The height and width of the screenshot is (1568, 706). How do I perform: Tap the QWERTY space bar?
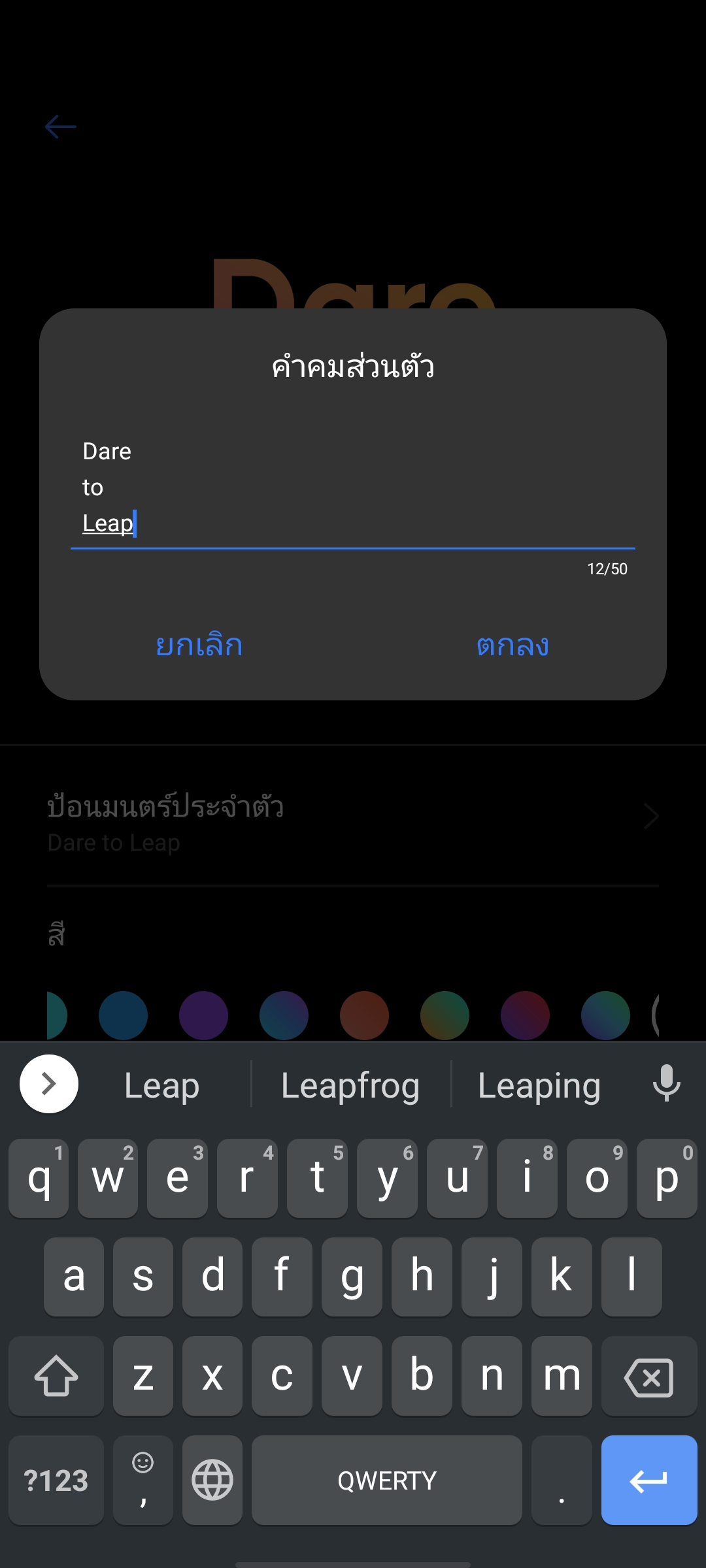point(386,1480)
